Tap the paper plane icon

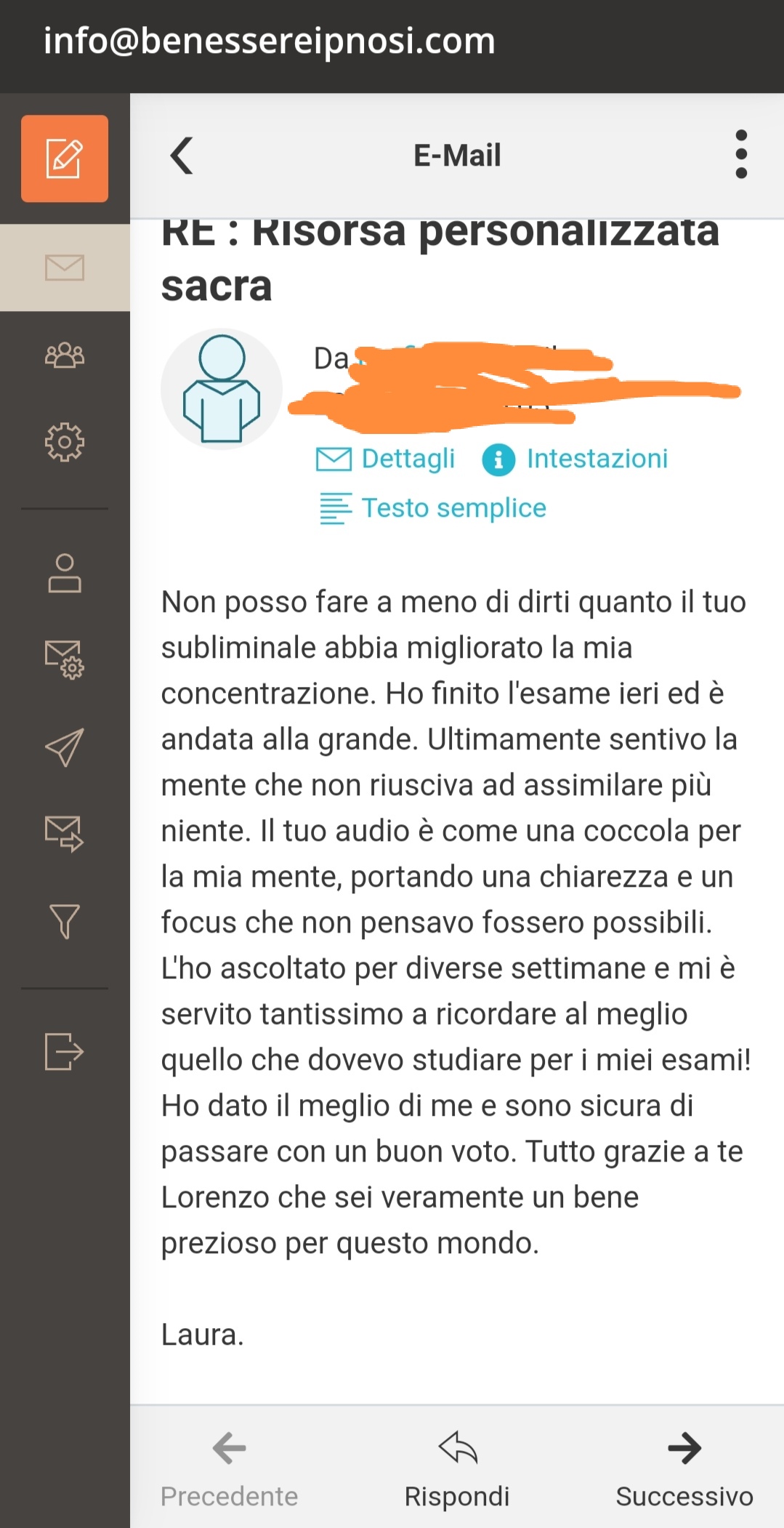pyautogui.click(x=65, y=747)
